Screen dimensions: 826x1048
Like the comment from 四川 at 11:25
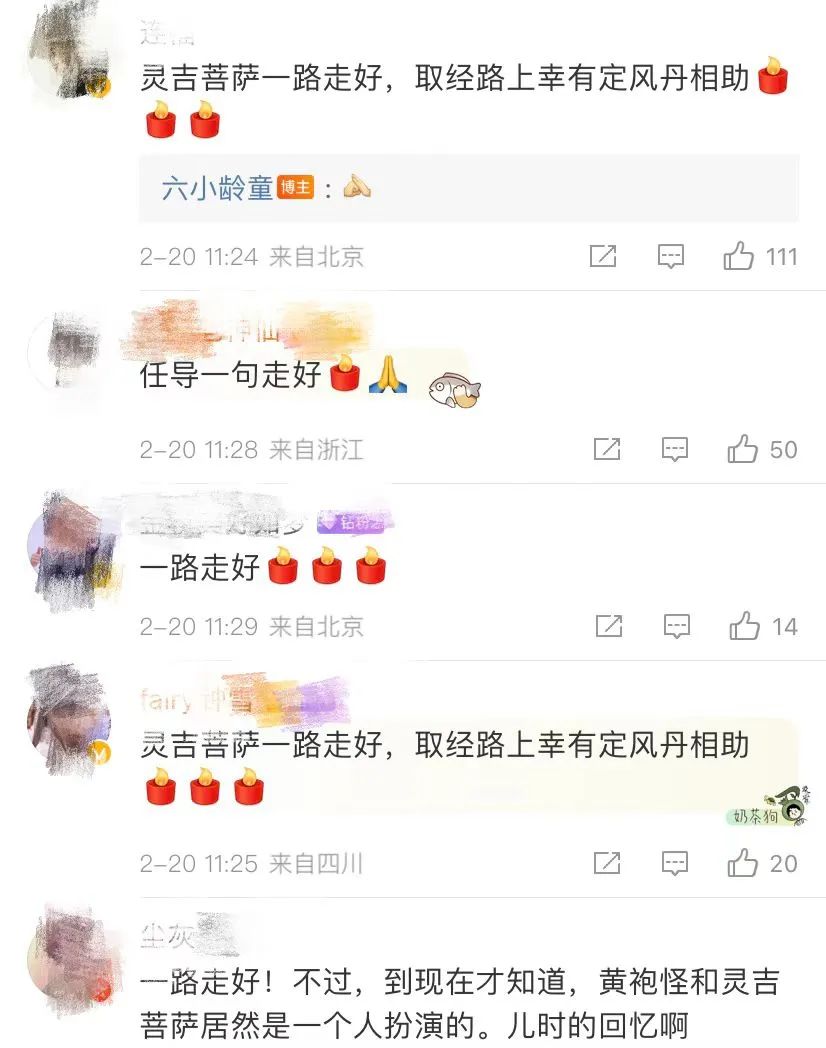(743, 863)
